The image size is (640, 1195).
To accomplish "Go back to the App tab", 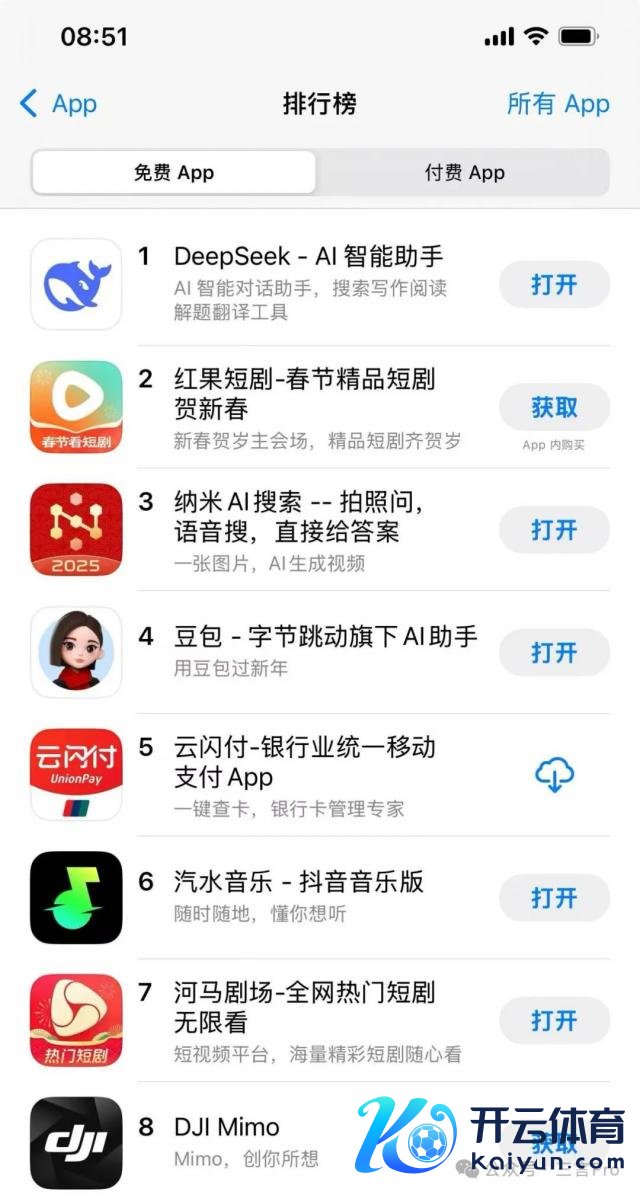I will coord(58,104).
